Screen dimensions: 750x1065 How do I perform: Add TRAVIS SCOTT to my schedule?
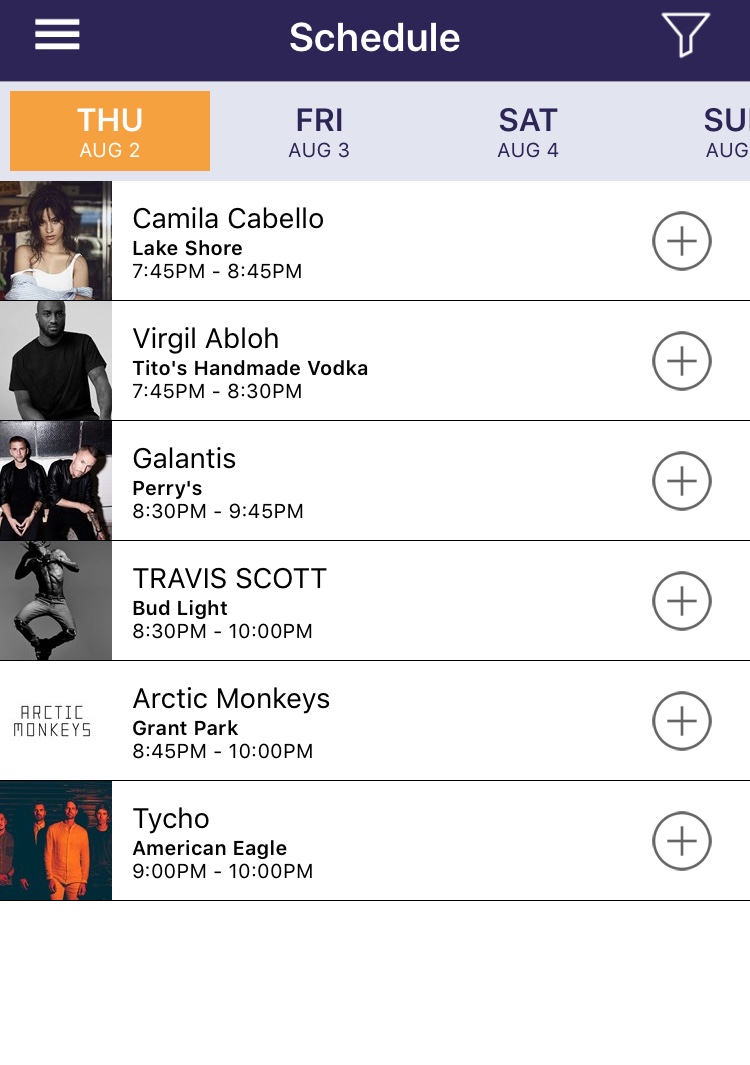tap(682, 601)
